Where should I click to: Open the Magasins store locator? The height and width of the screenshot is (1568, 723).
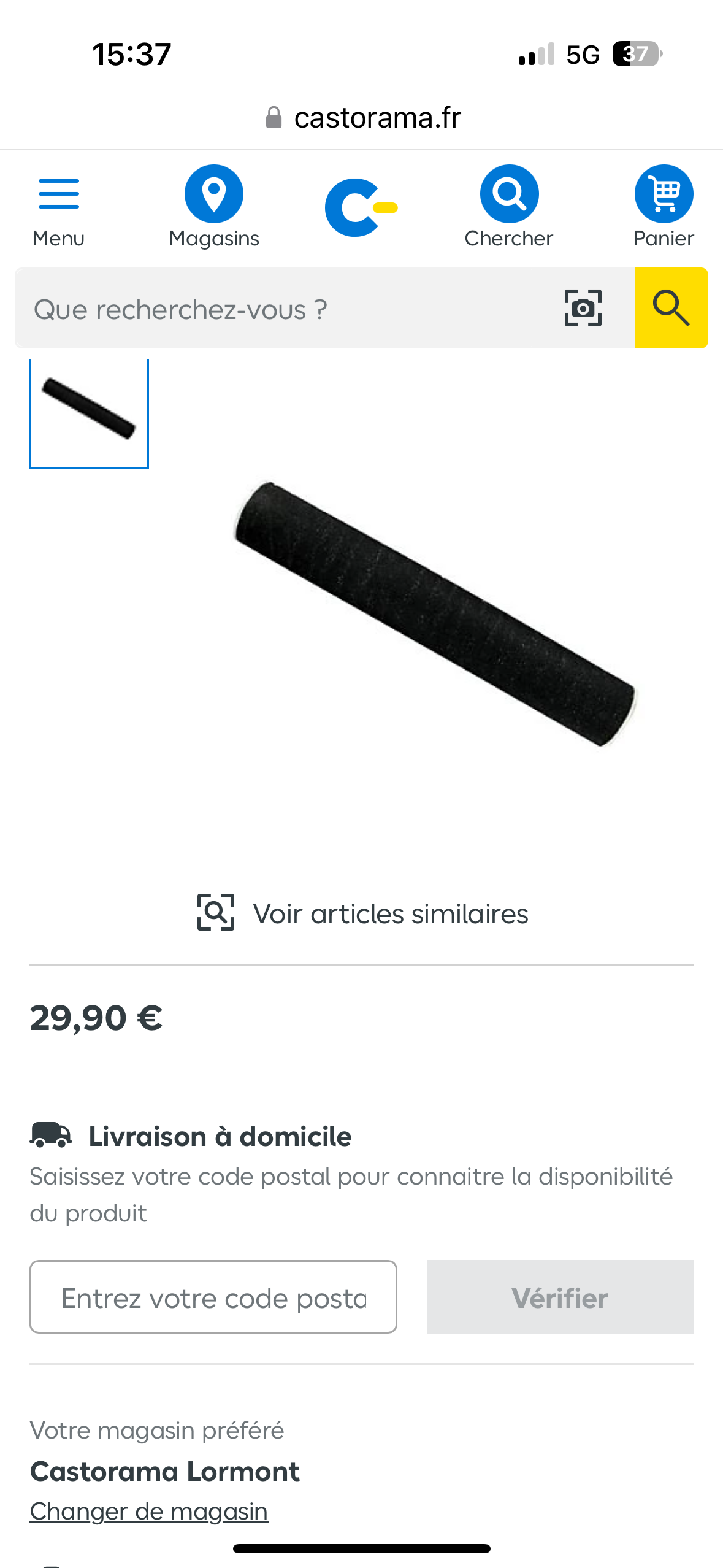coord(214,206)
